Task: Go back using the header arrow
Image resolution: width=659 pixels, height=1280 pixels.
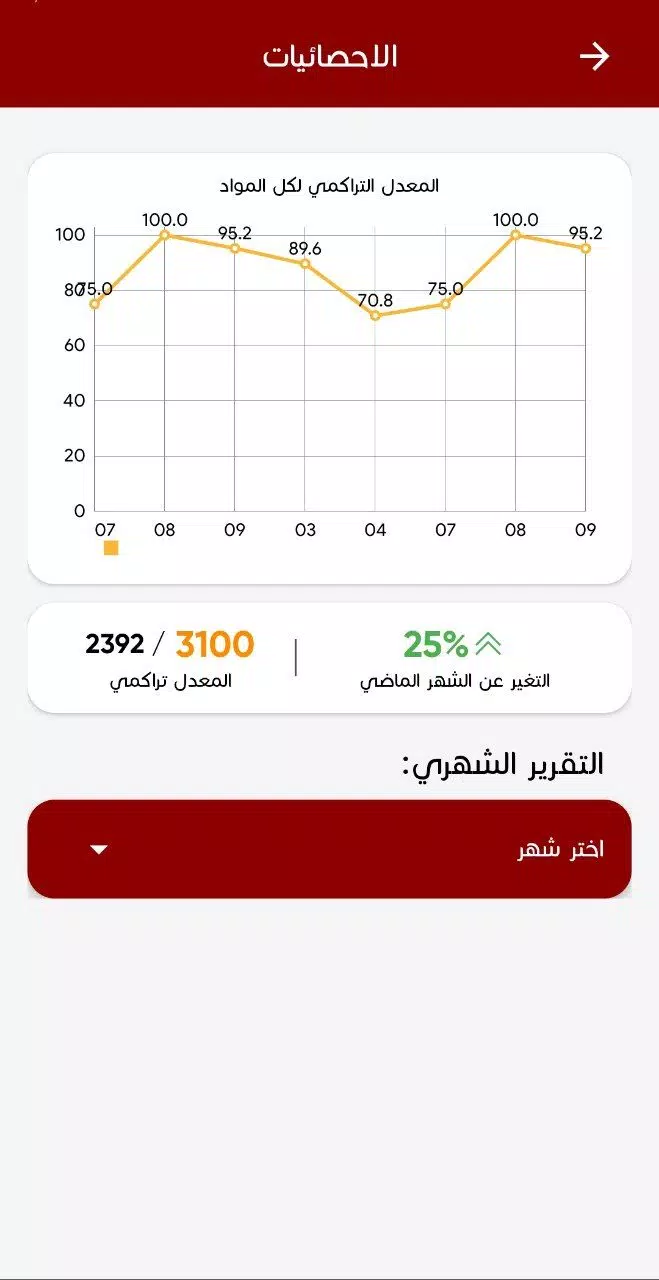Action: tap(594, 57)
